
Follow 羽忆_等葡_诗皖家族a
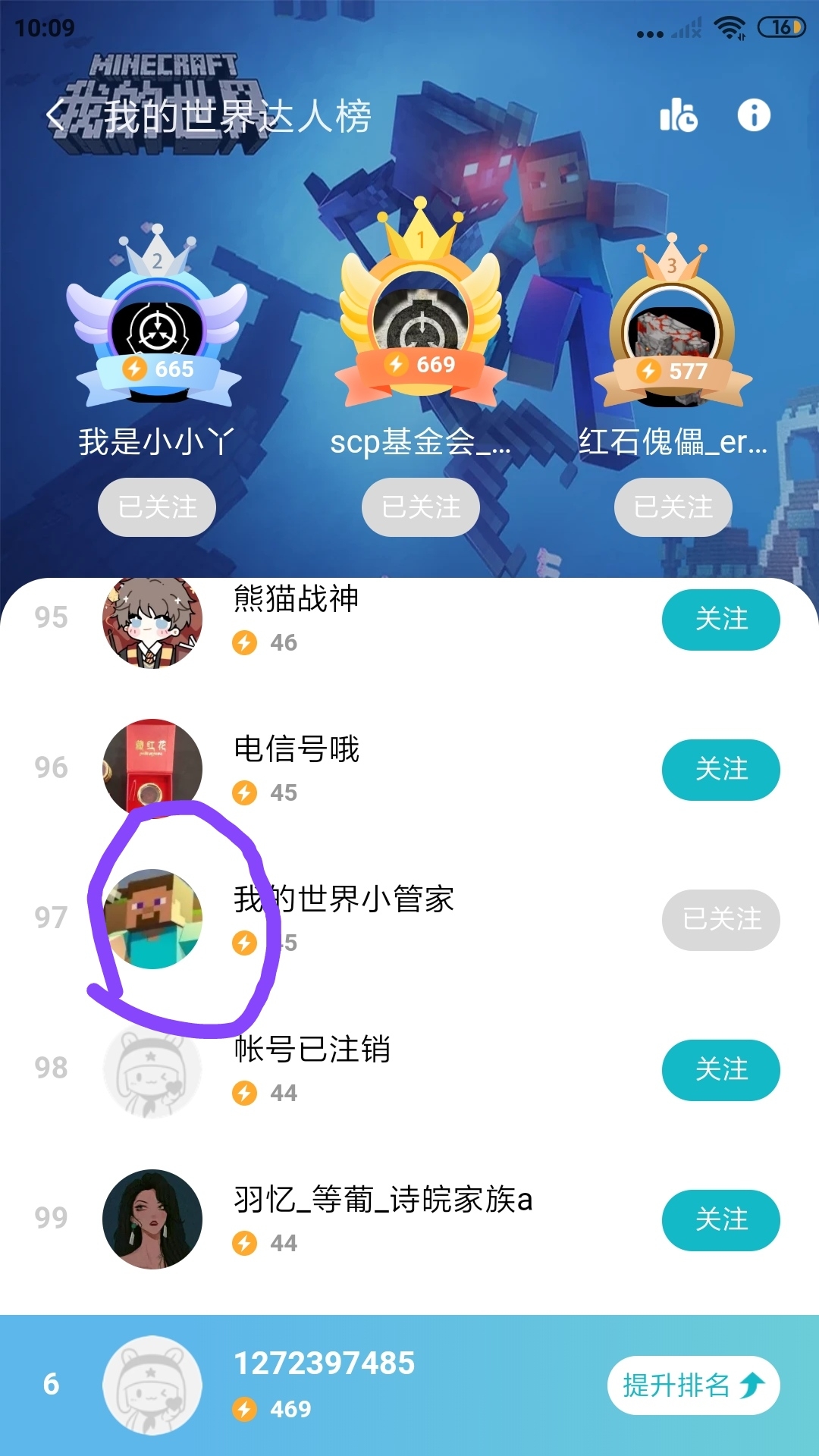coord(720,1220)
